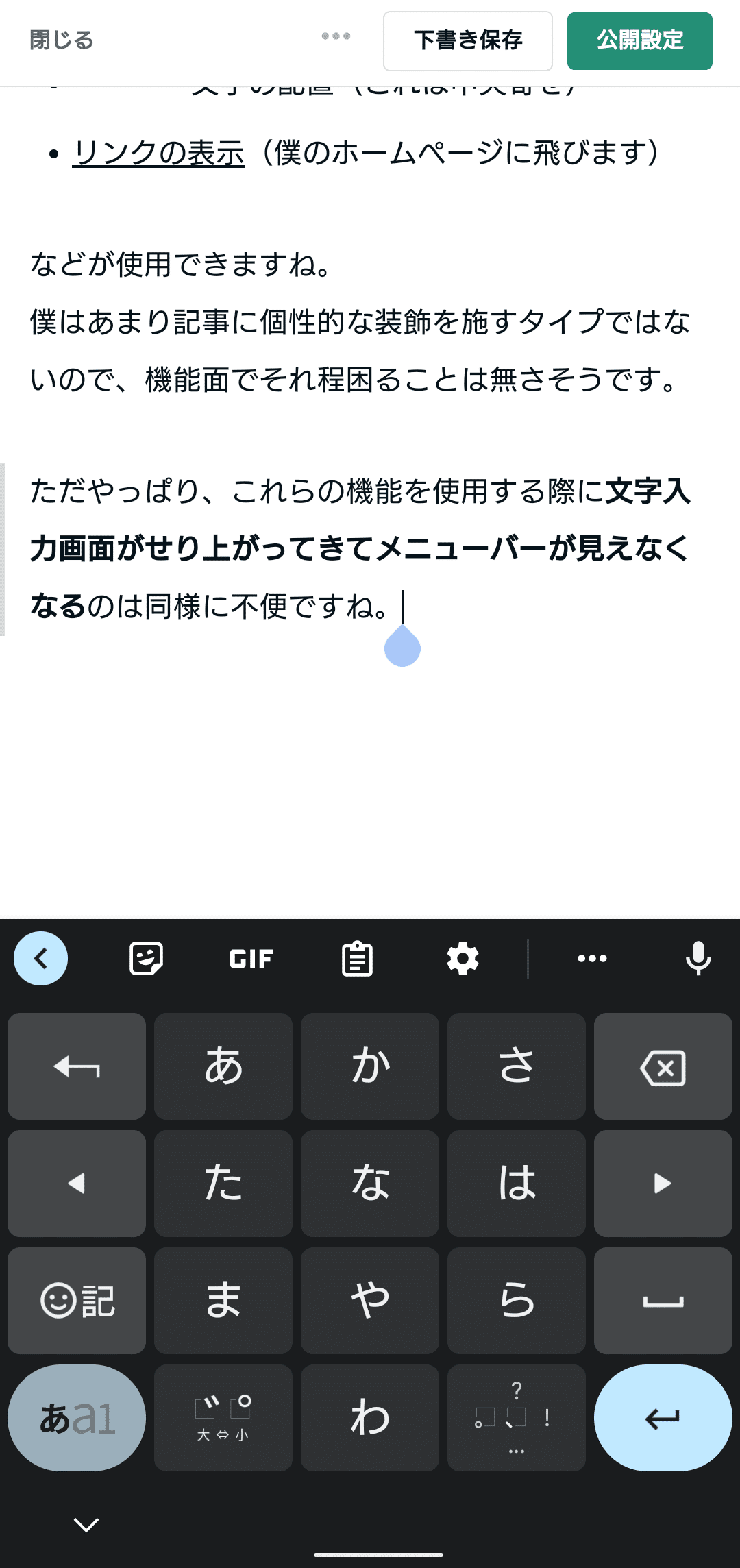
Task: Open the keyboard clipboard
Action: pos(357,958)
